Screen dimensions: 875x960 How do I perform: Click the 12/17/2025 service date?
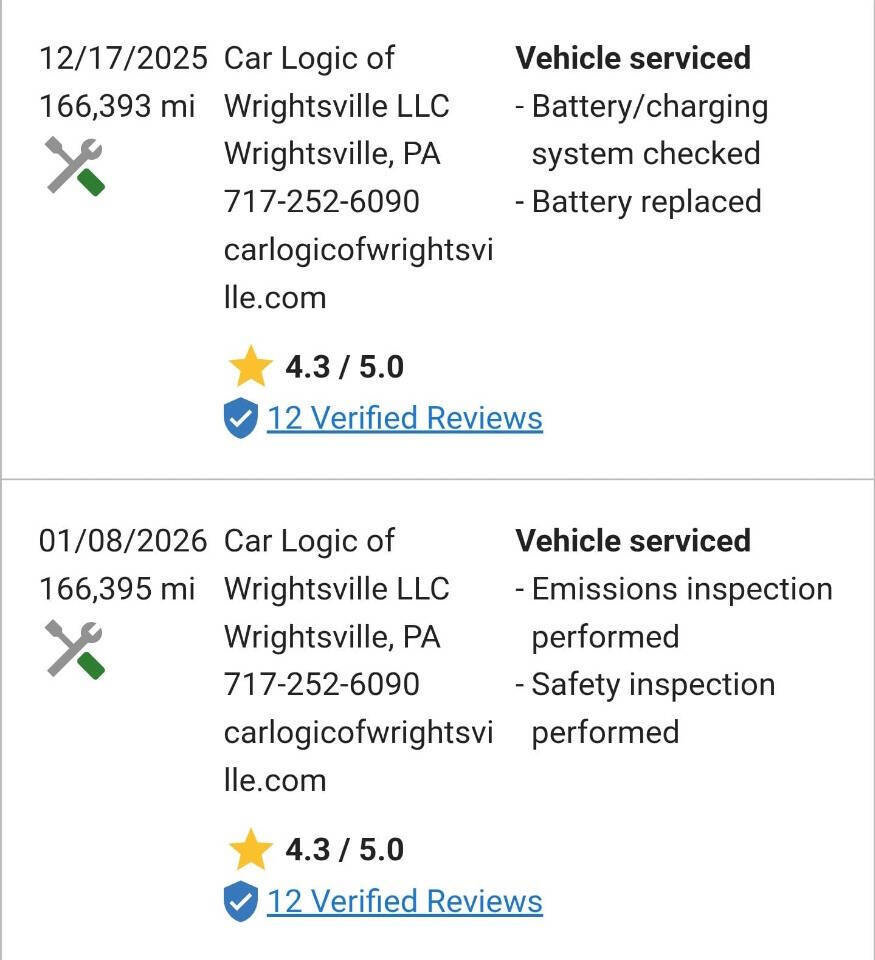pyautogui.click(x=122, y=58)
